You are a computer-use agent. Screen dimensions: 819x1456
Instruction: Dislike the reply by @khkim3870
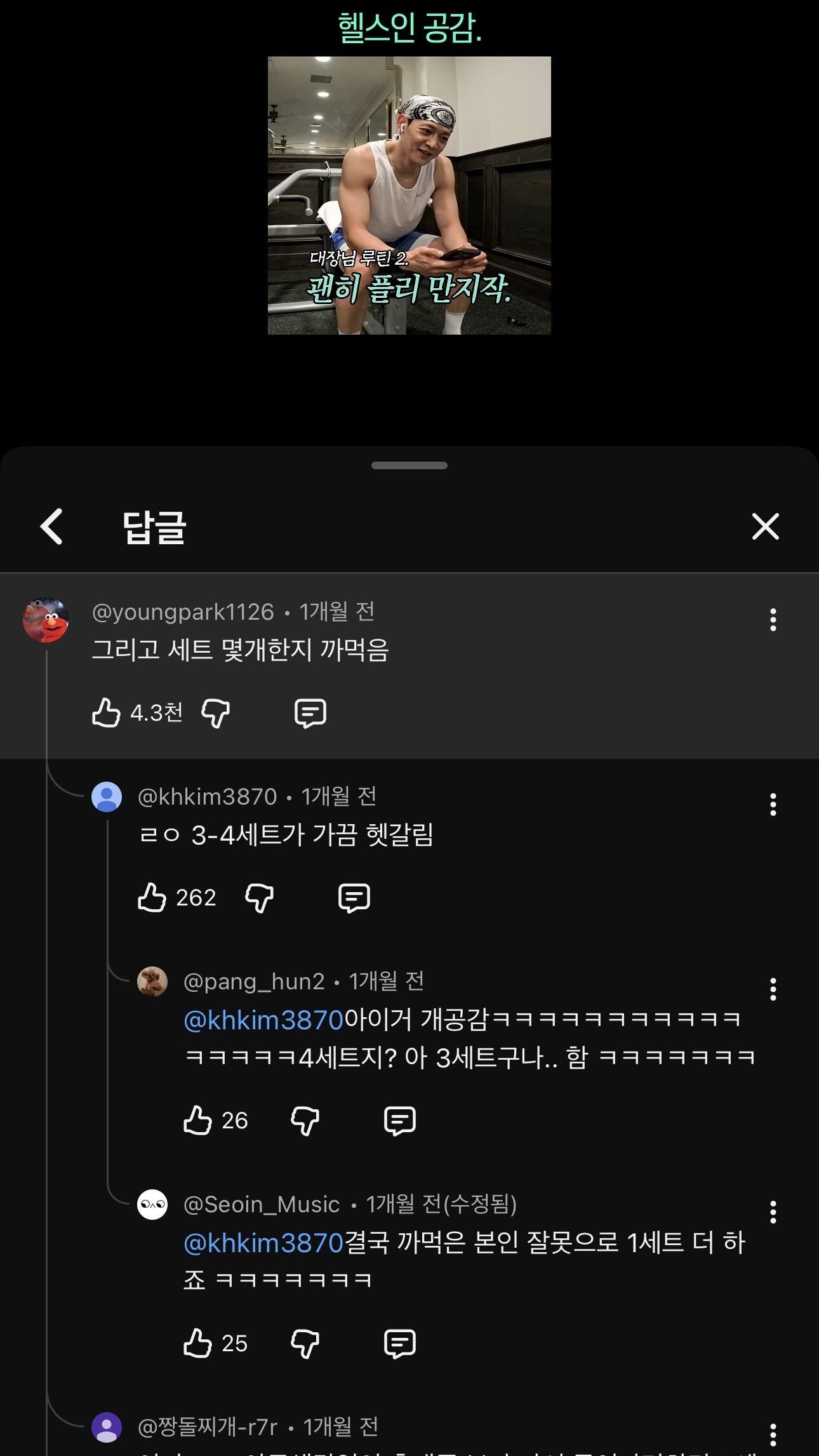[259, 897]
